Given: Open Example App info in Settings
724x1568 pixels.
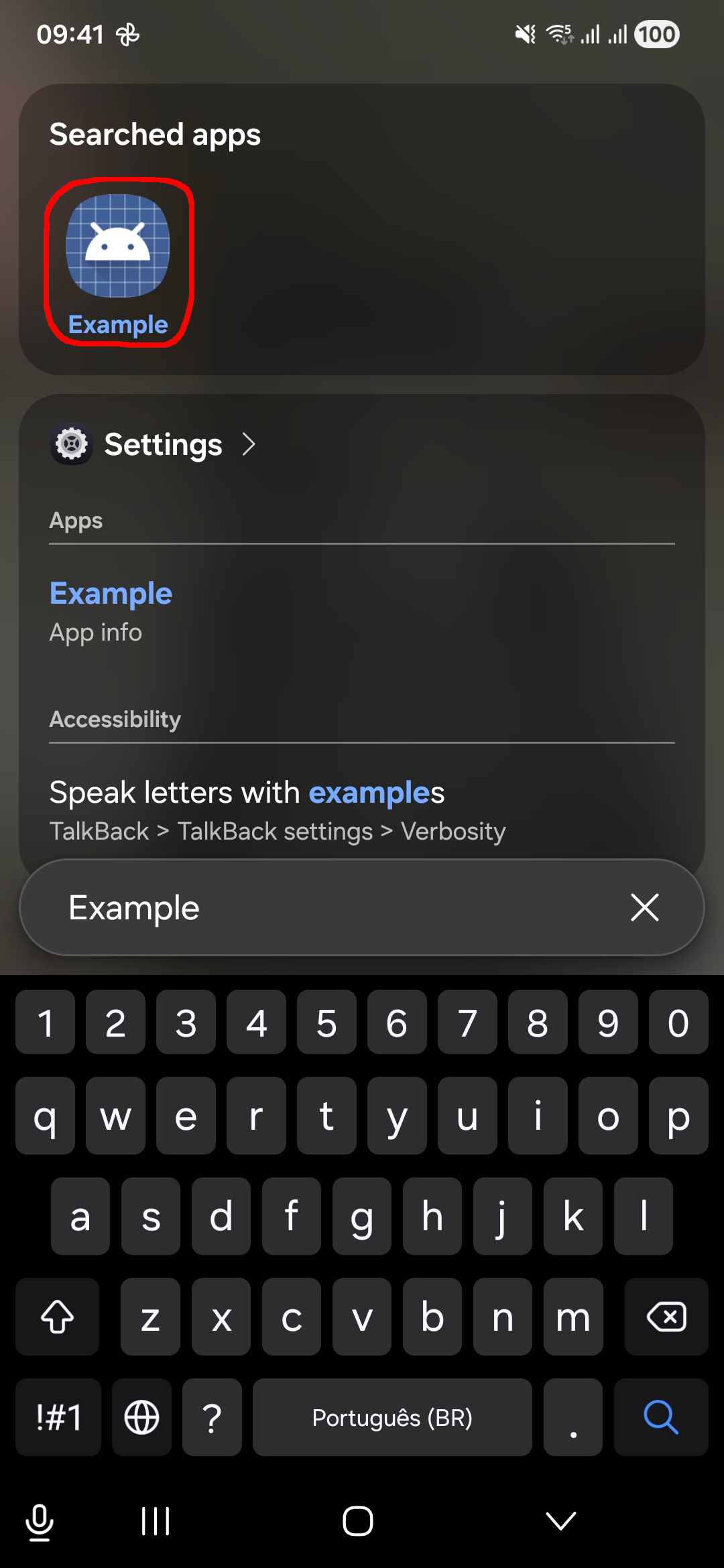Looking at the screenshot, I should tap(111, 611).
